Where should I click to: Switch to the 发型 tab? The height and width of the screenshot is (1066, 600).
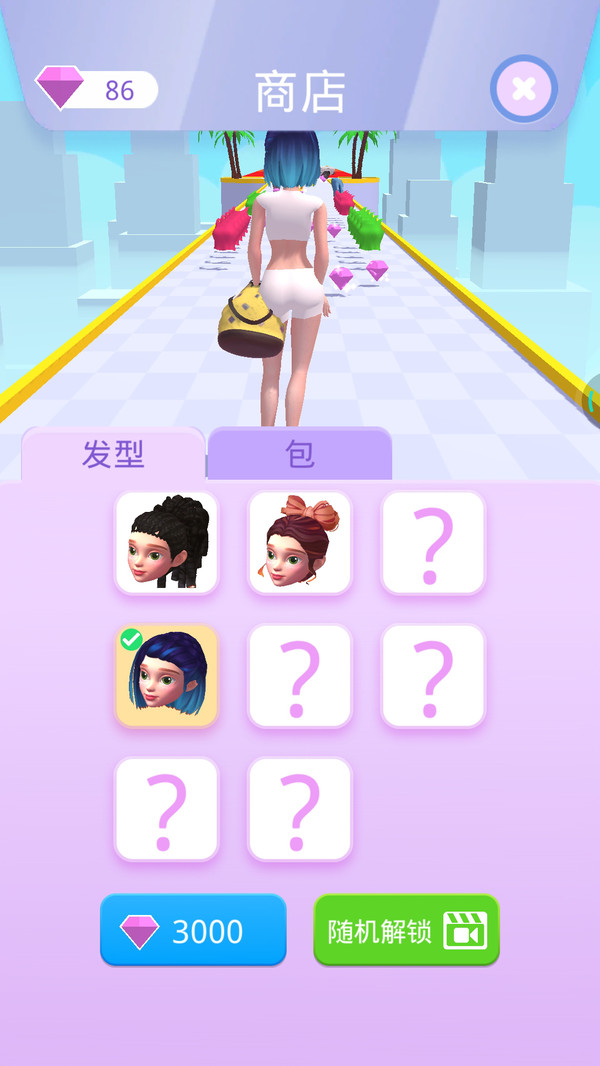coord(113,454)
